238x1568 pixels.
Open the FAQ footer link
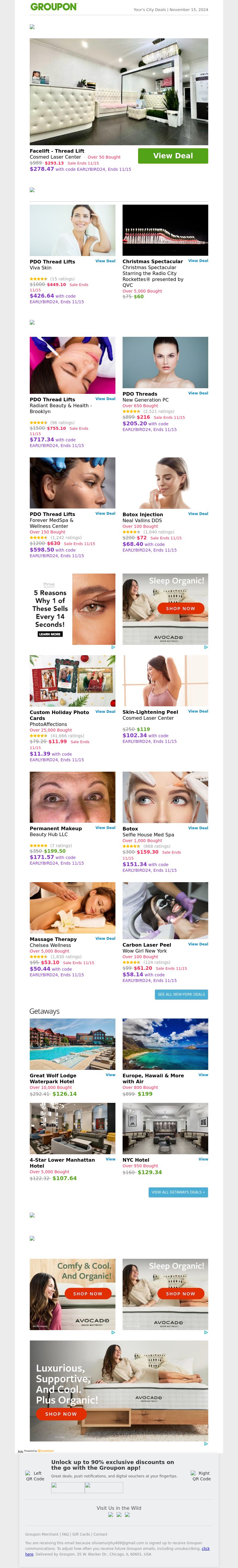click(65, 1534)
